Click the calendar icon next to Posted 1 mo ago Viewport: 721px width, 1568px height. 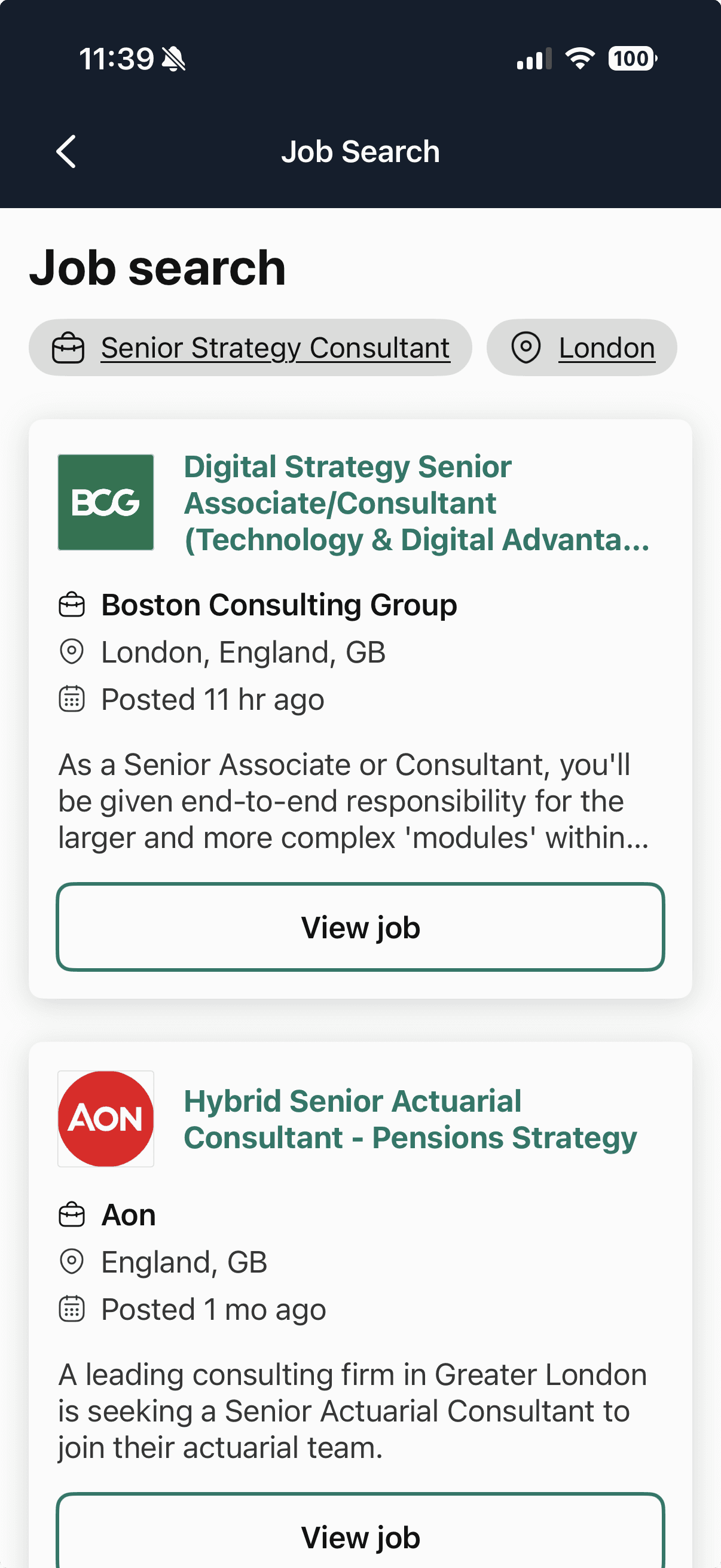coord(72,1309)
